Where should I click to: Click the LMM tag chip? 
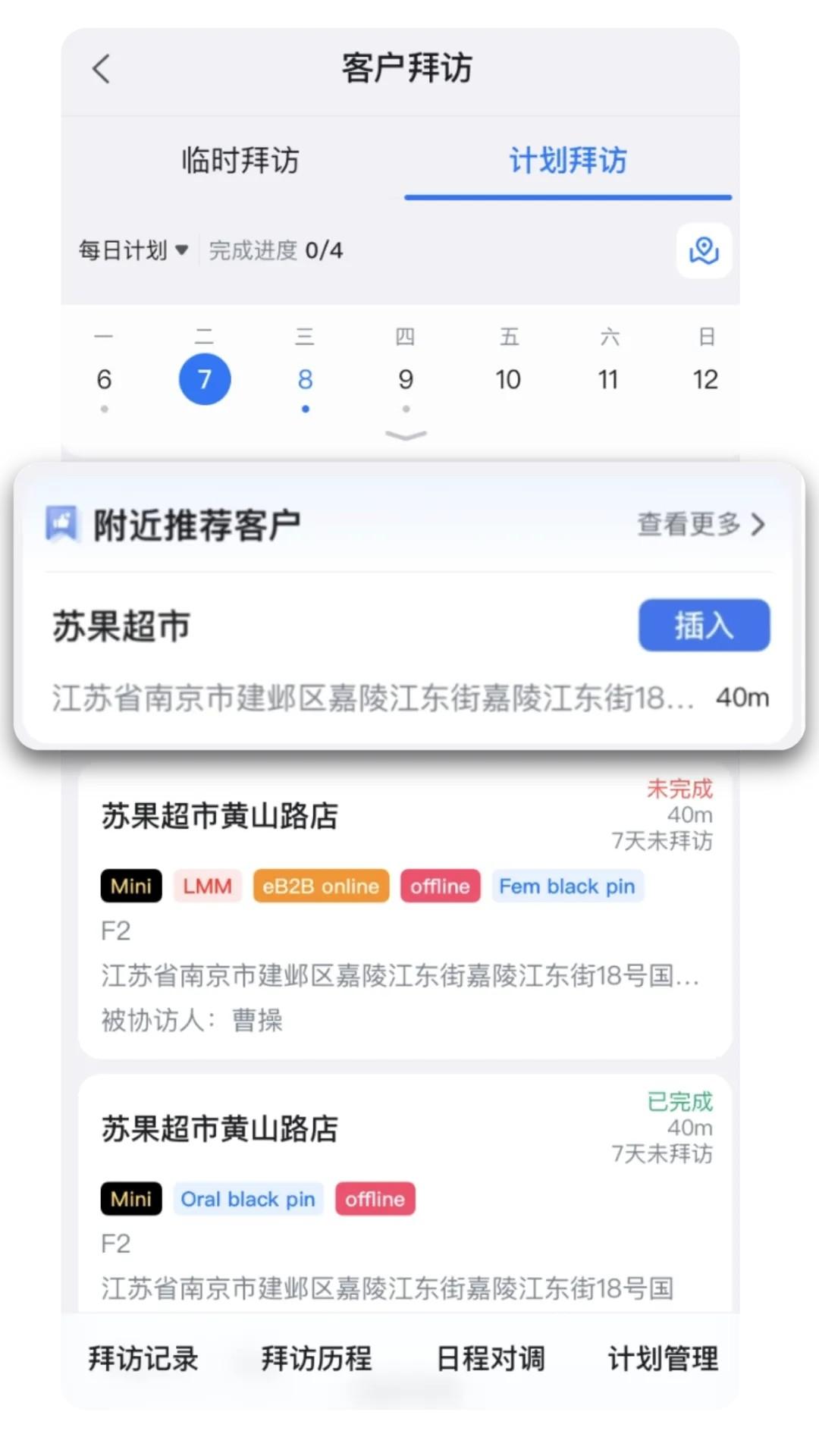pyautogui.click(x=206, y=886)
